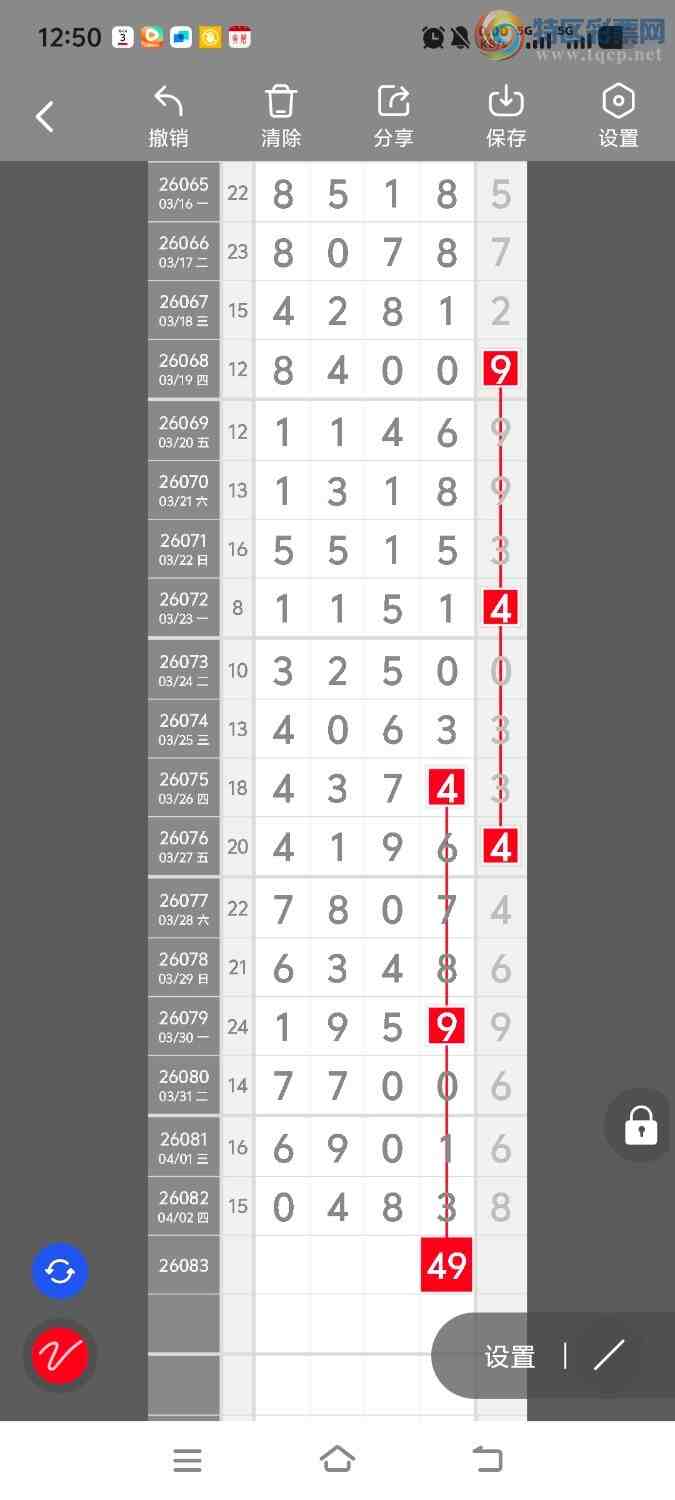Share the chart via 分享
675x1500 pixels.
[x=393, y=117]
